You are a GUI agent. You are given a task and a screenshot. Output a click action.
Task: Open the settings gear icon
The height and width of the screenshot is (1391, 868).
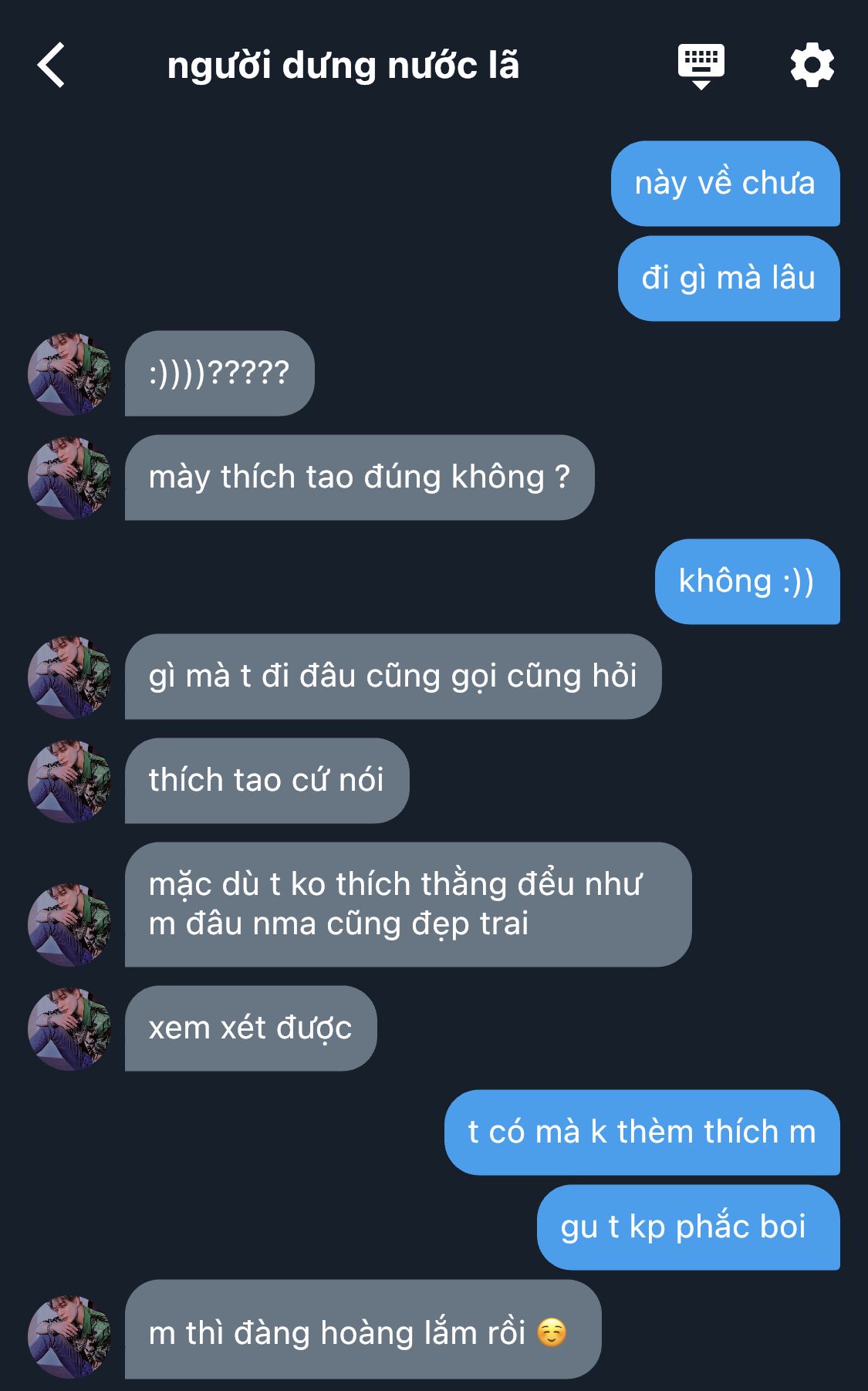812,66
